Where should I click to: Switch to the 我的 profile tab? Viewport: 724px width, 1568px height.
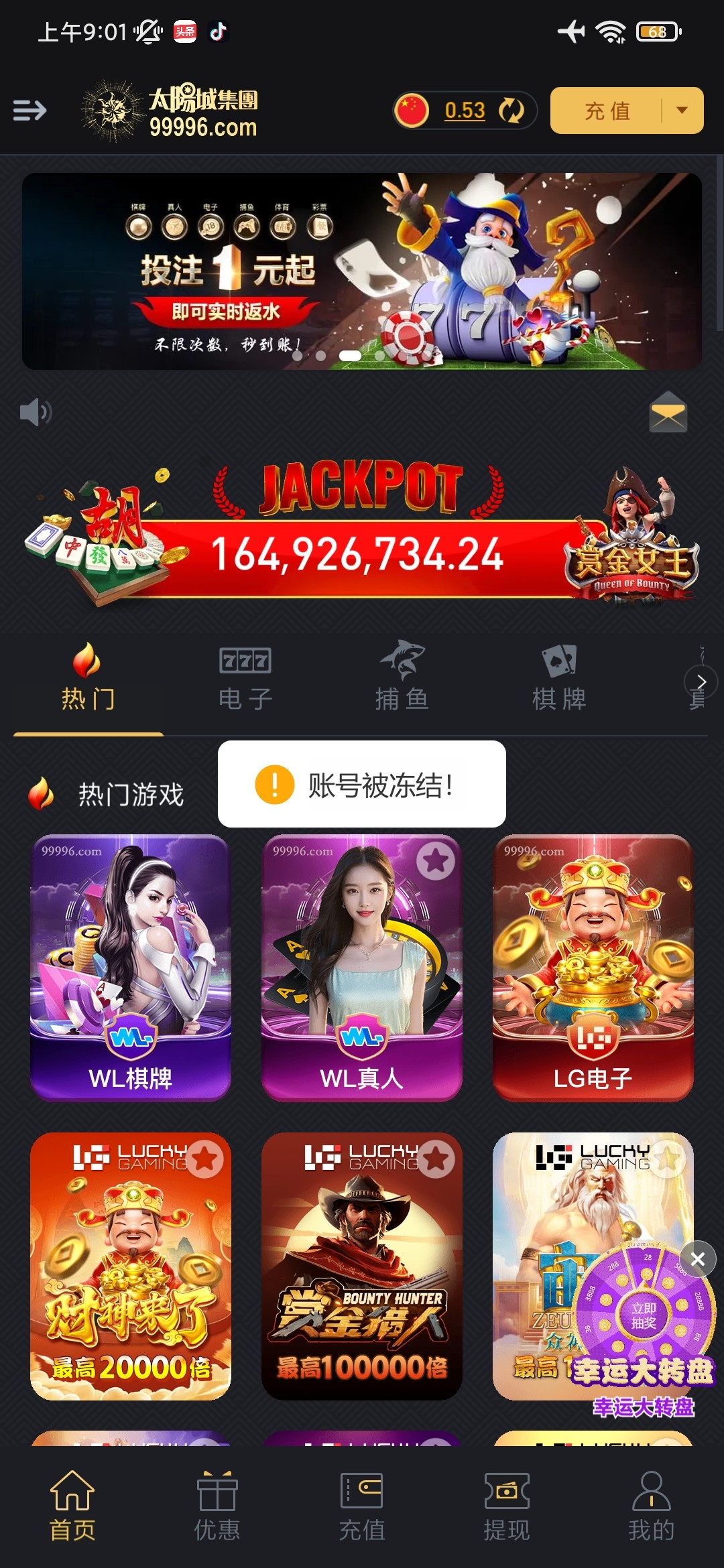click(651, 1506)
